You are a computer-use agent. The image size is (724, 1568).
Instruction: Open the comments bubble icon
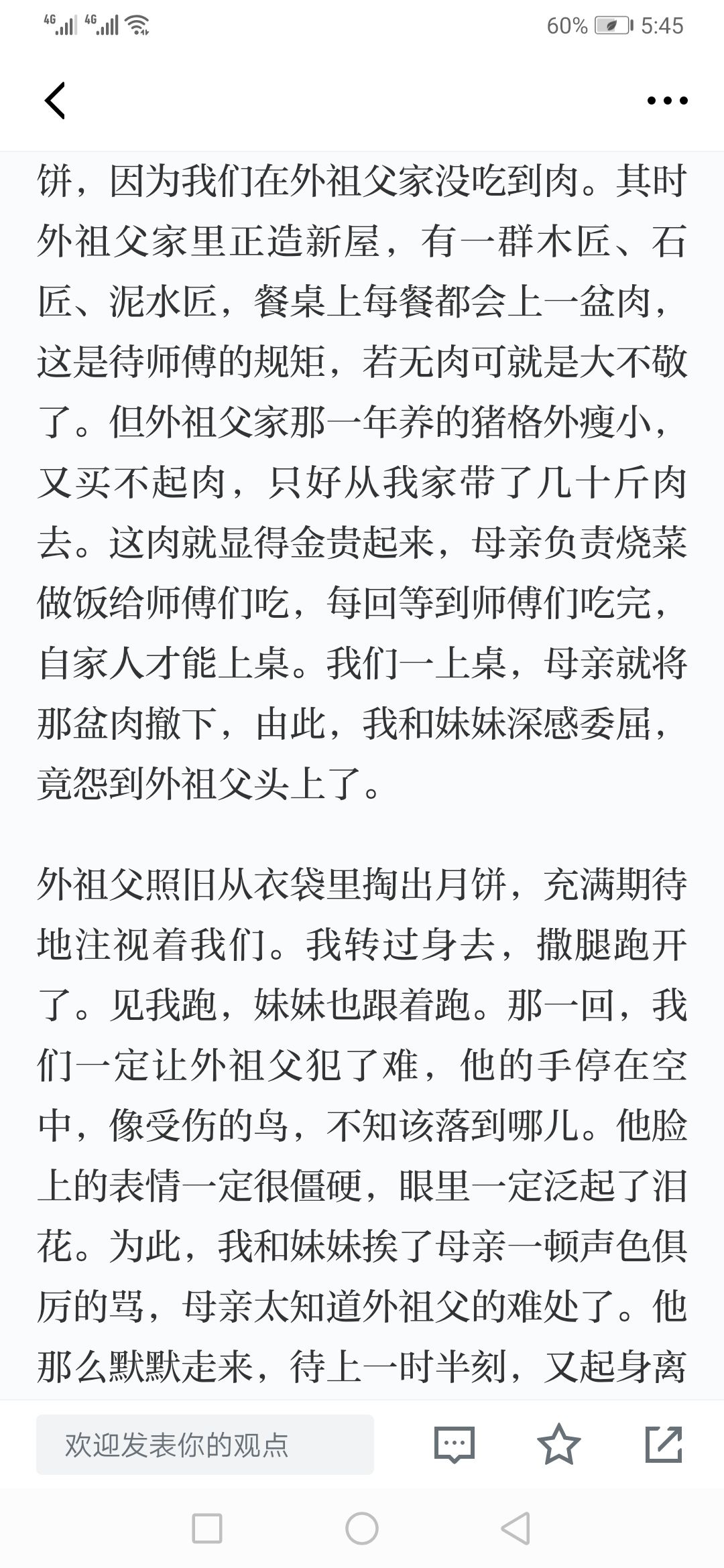click(x=455, y=1445)
